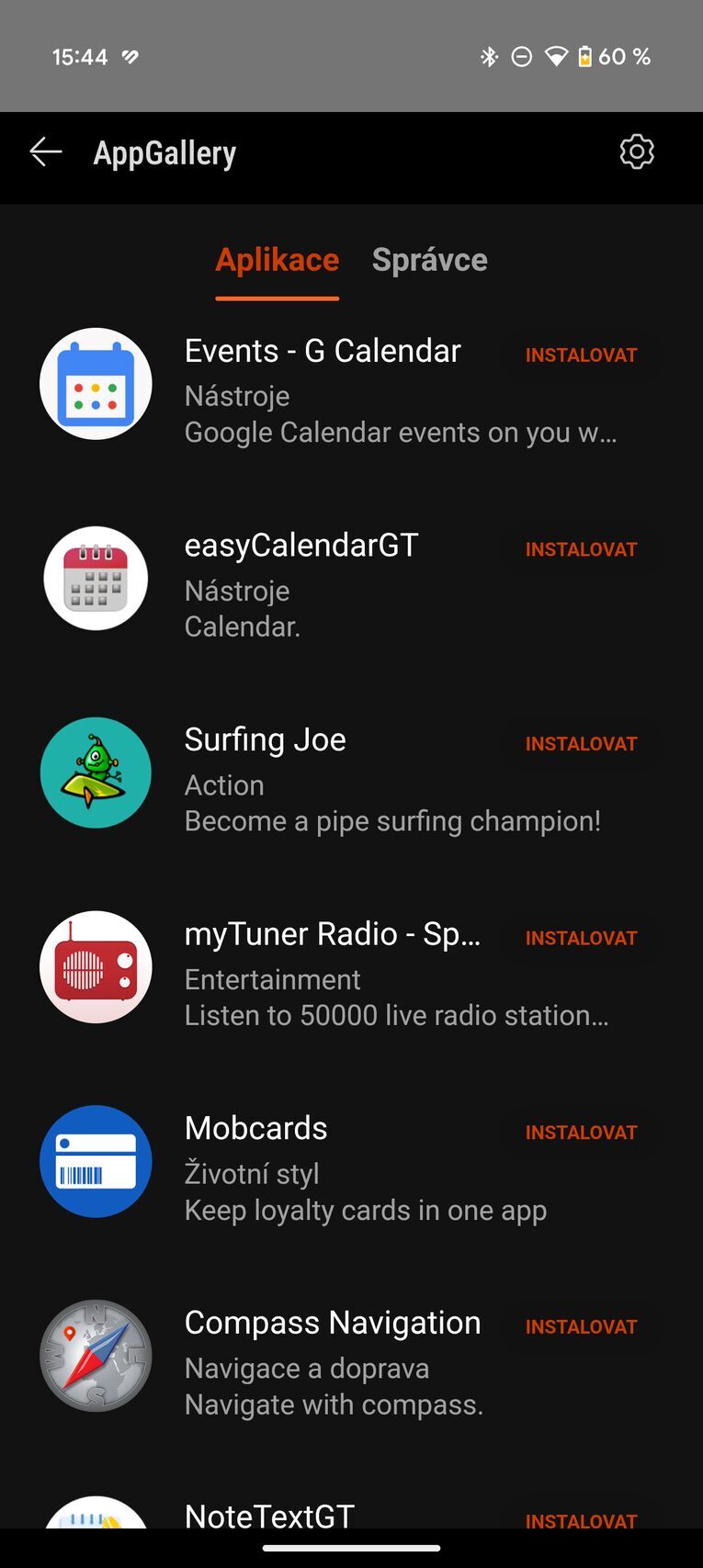Switch to the Správce tab
703x1568 pixels.
tap(429, 260)
